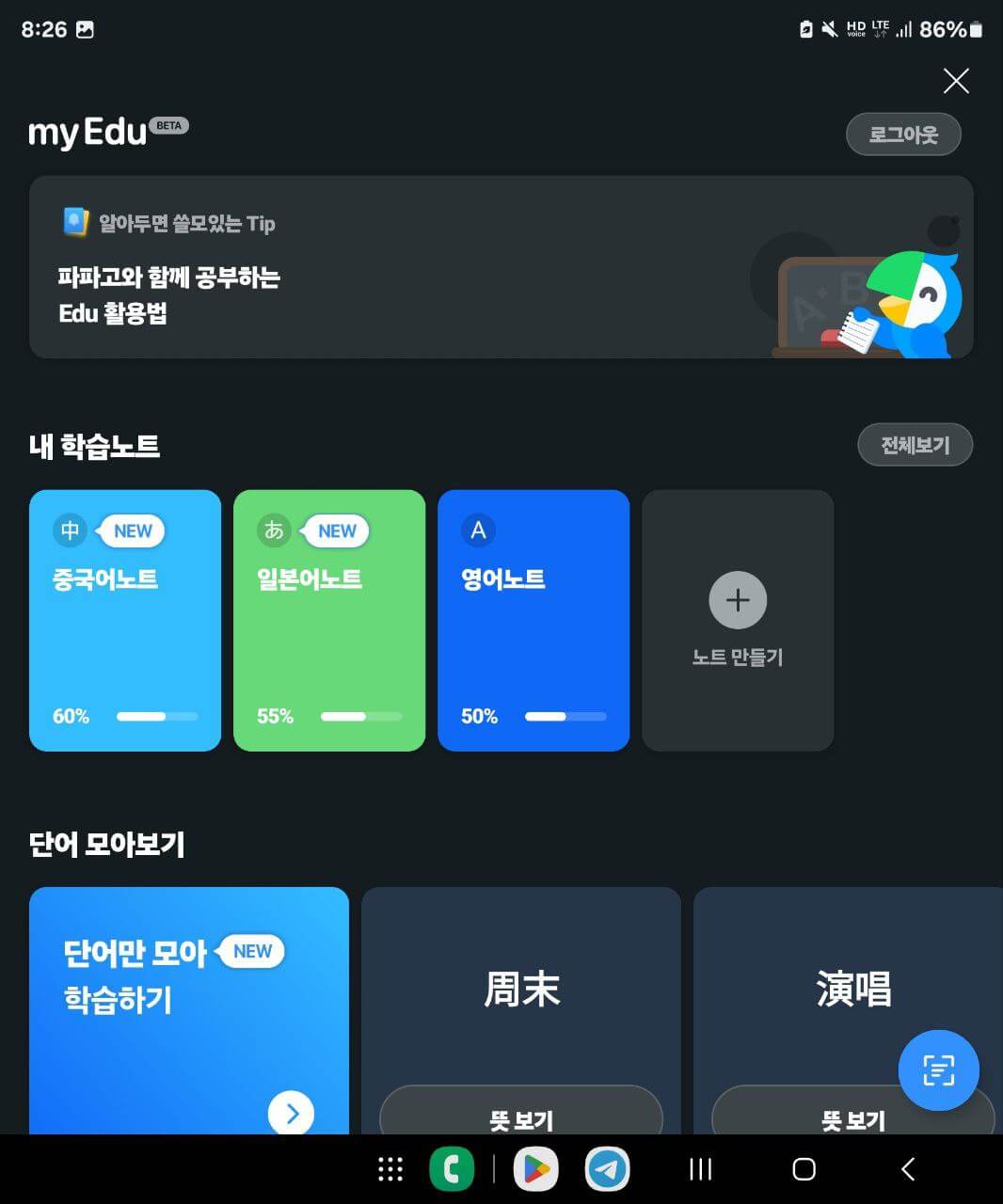This screenshot has height=1204, width=1003.
Task: Select the A English note language badge
Action: [477, 531]
